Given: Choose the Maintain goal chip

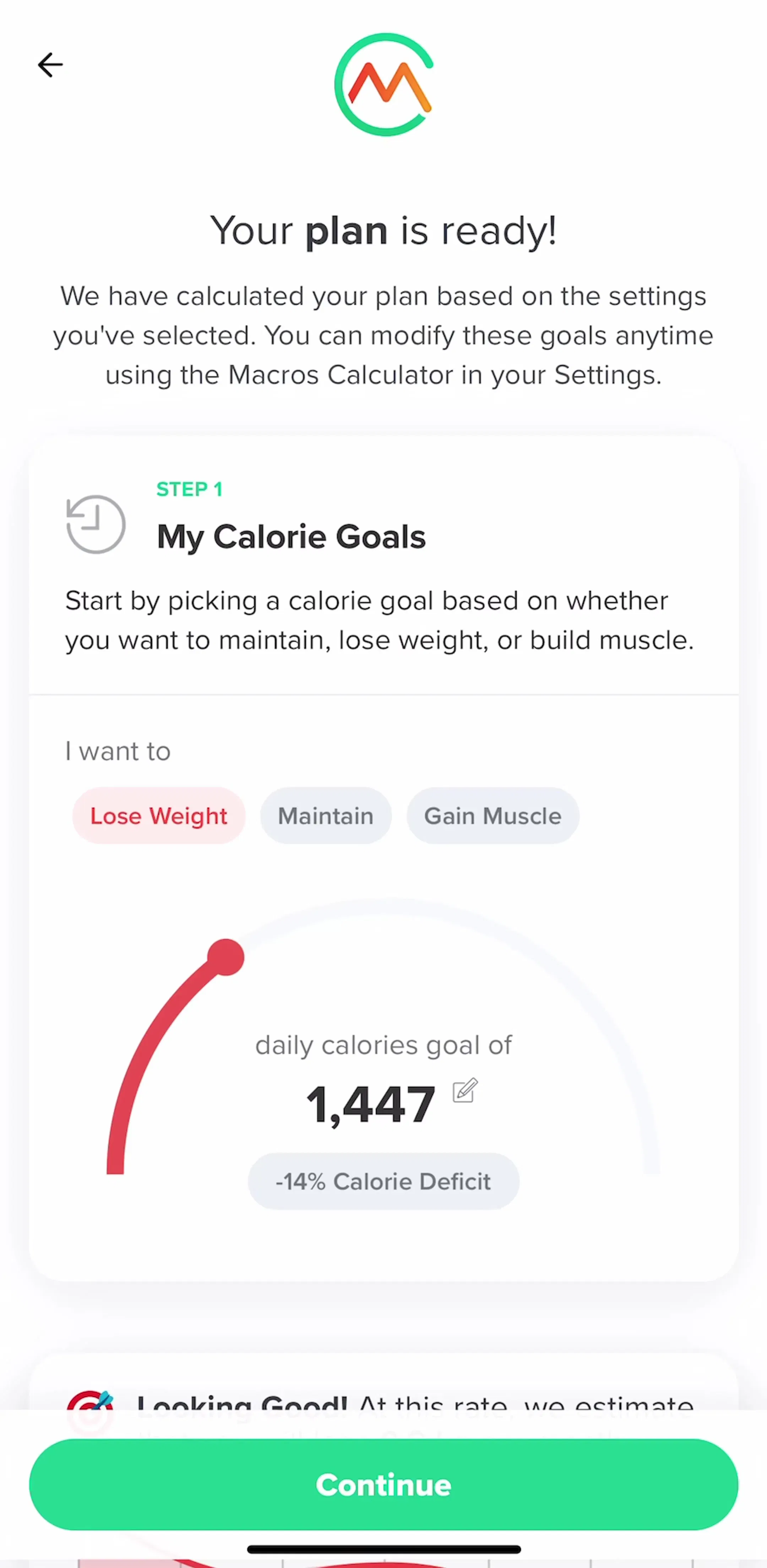Looking at the screenshot, I should [x=326, y=816].
